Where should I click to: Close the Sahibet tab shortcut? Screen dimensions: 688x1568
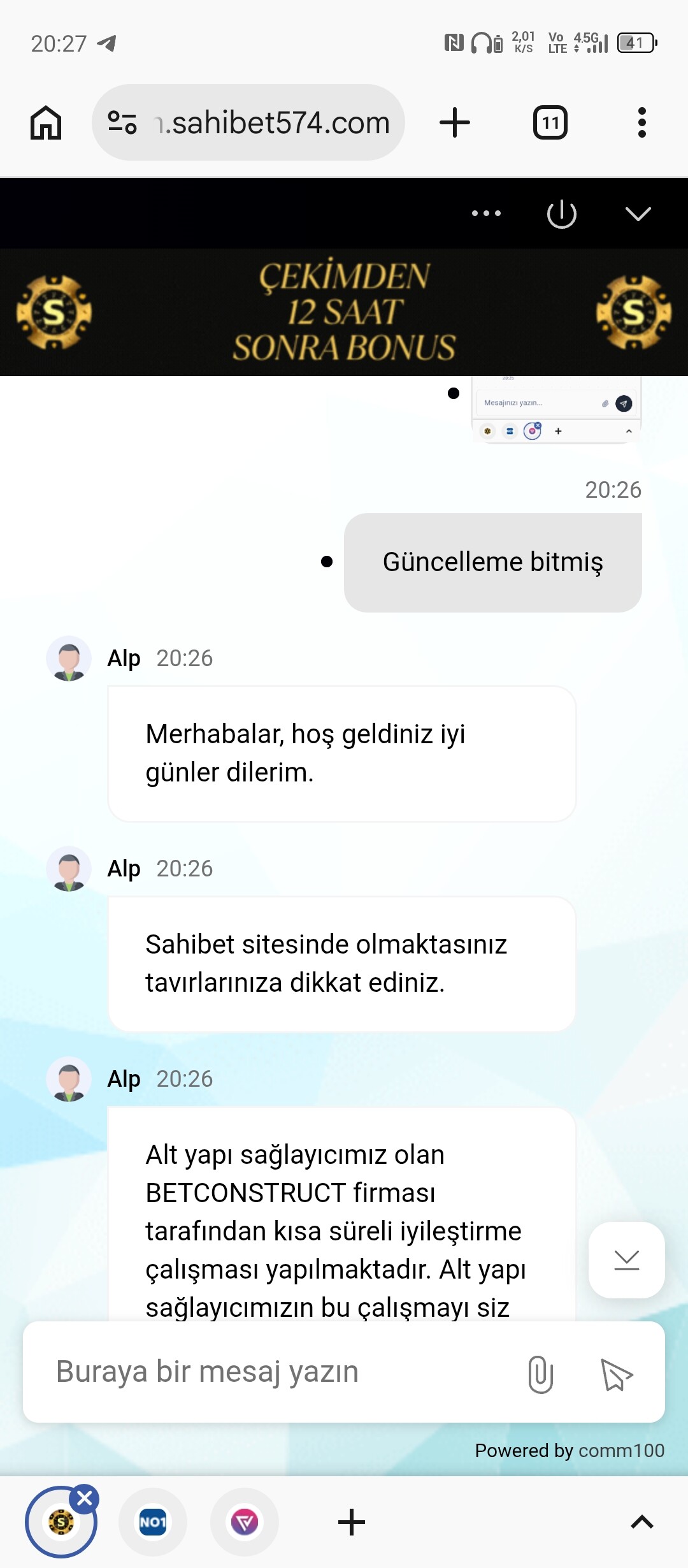(x=85, y=1499)
